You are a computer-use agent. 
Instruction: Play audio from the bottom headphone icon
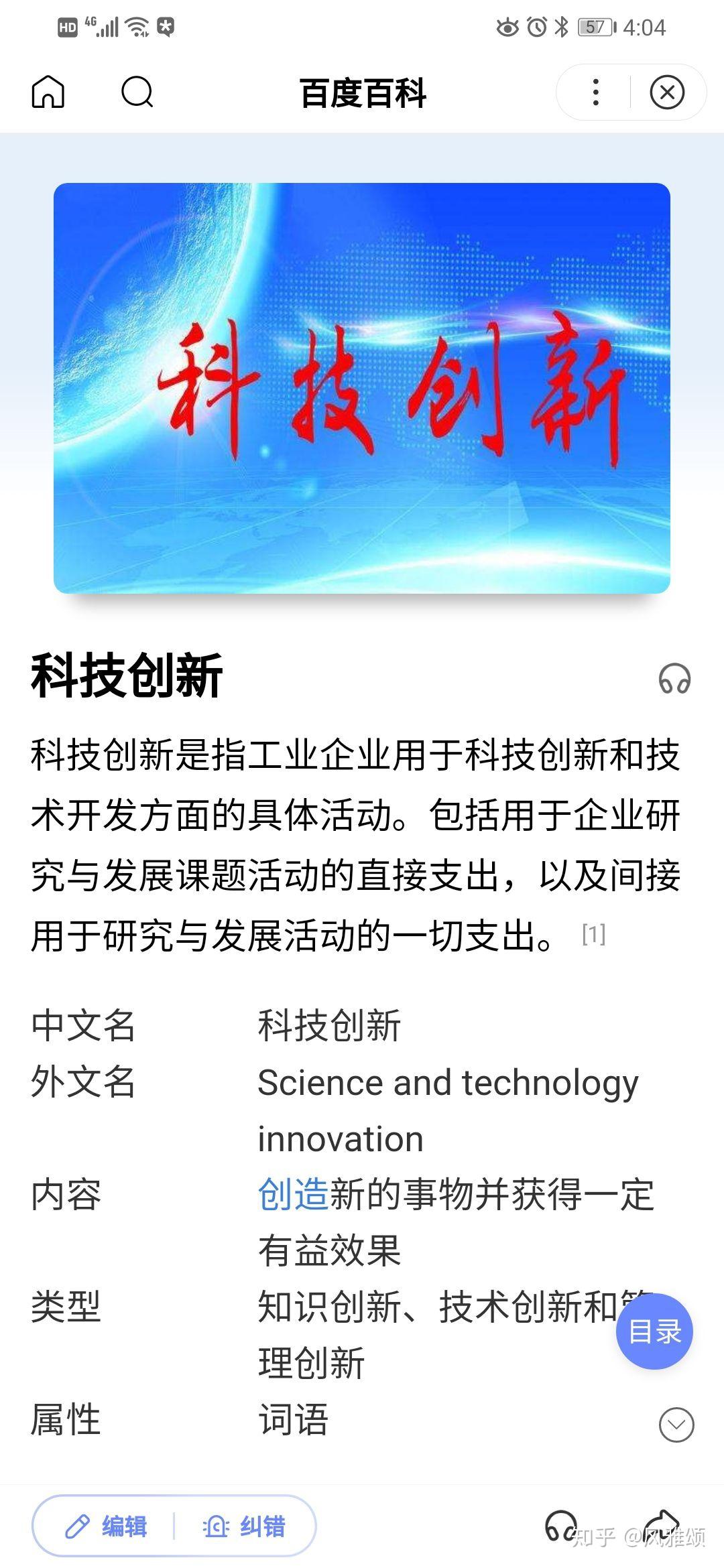coord(560,1526)
